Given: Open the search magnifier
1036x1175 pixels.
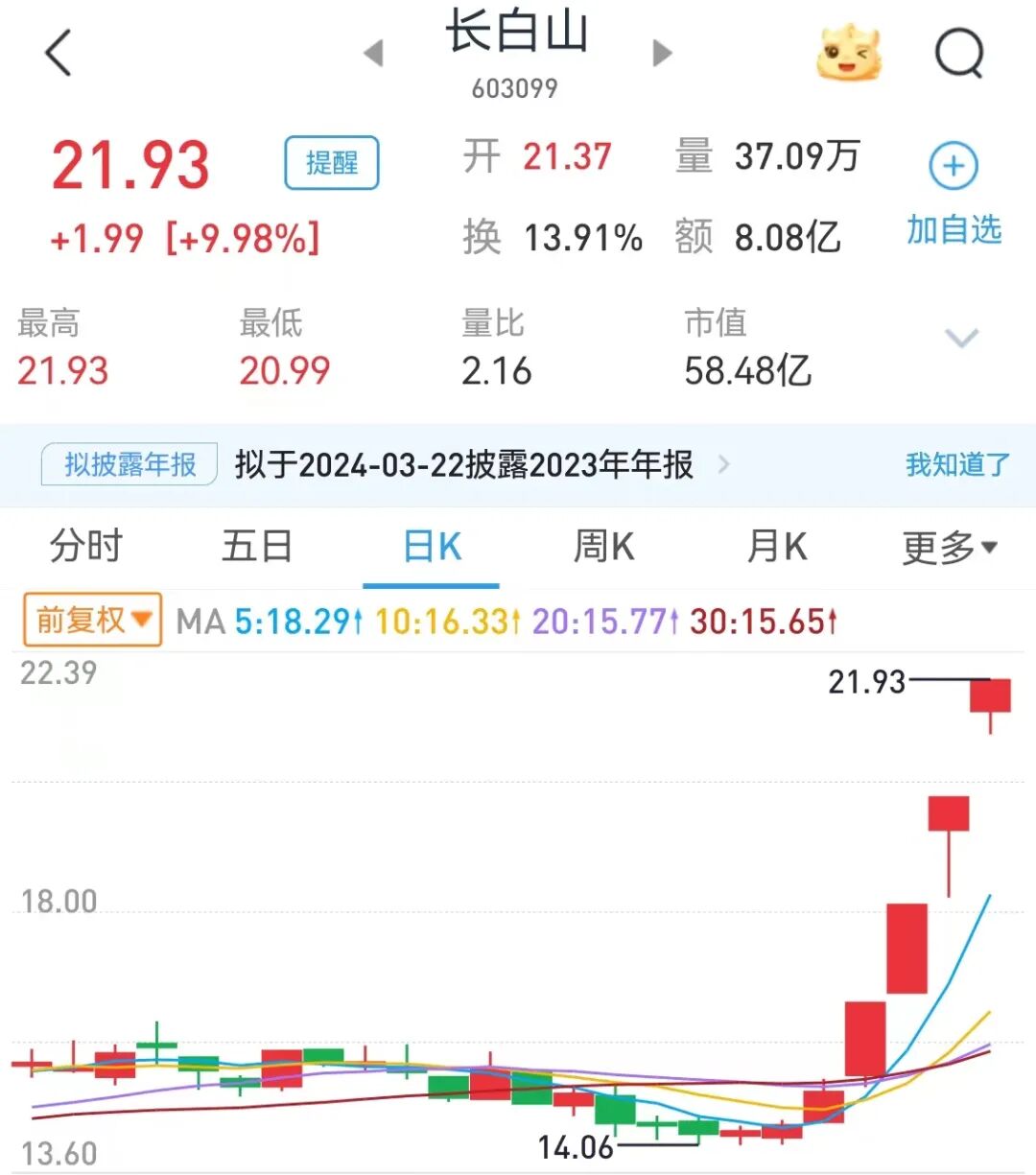Looking at the screenshot, I should click(959, 54).
